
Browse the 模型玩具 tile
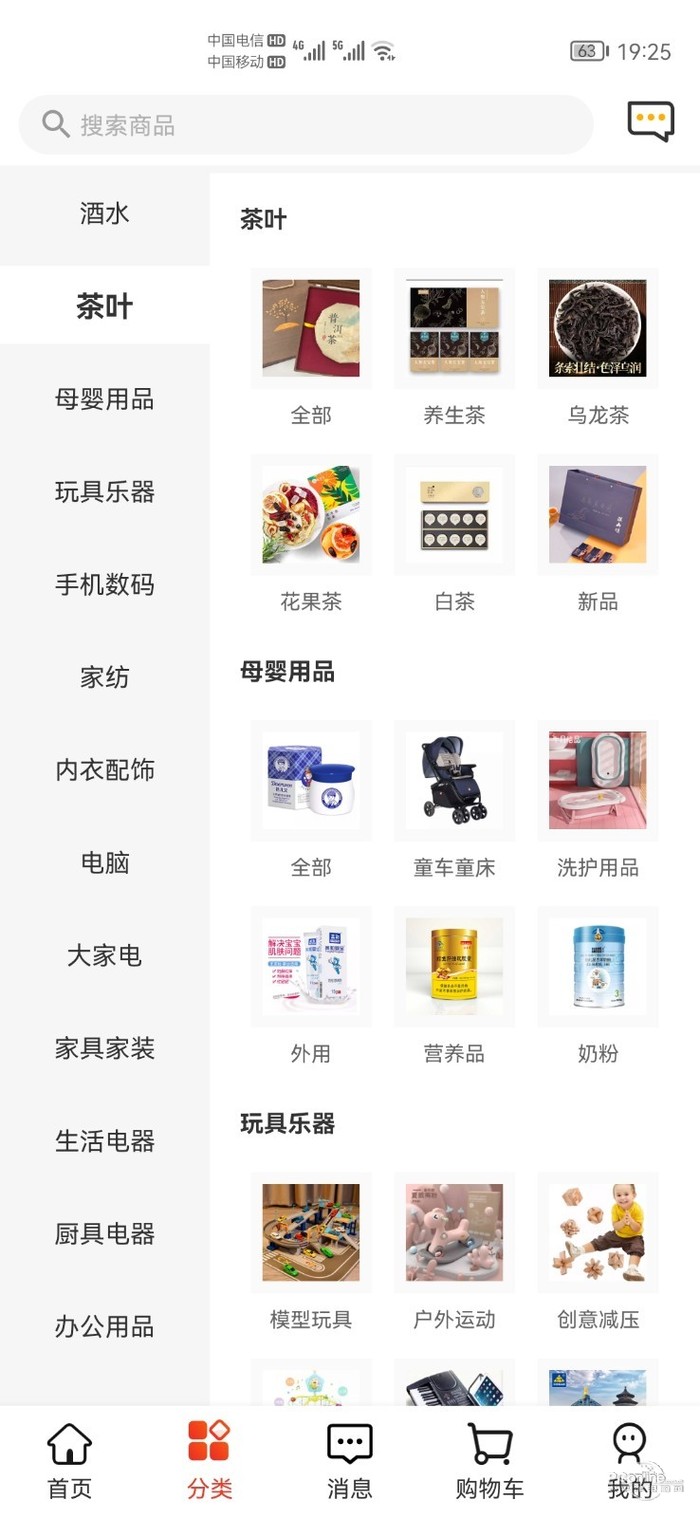tap(311, 1249)
